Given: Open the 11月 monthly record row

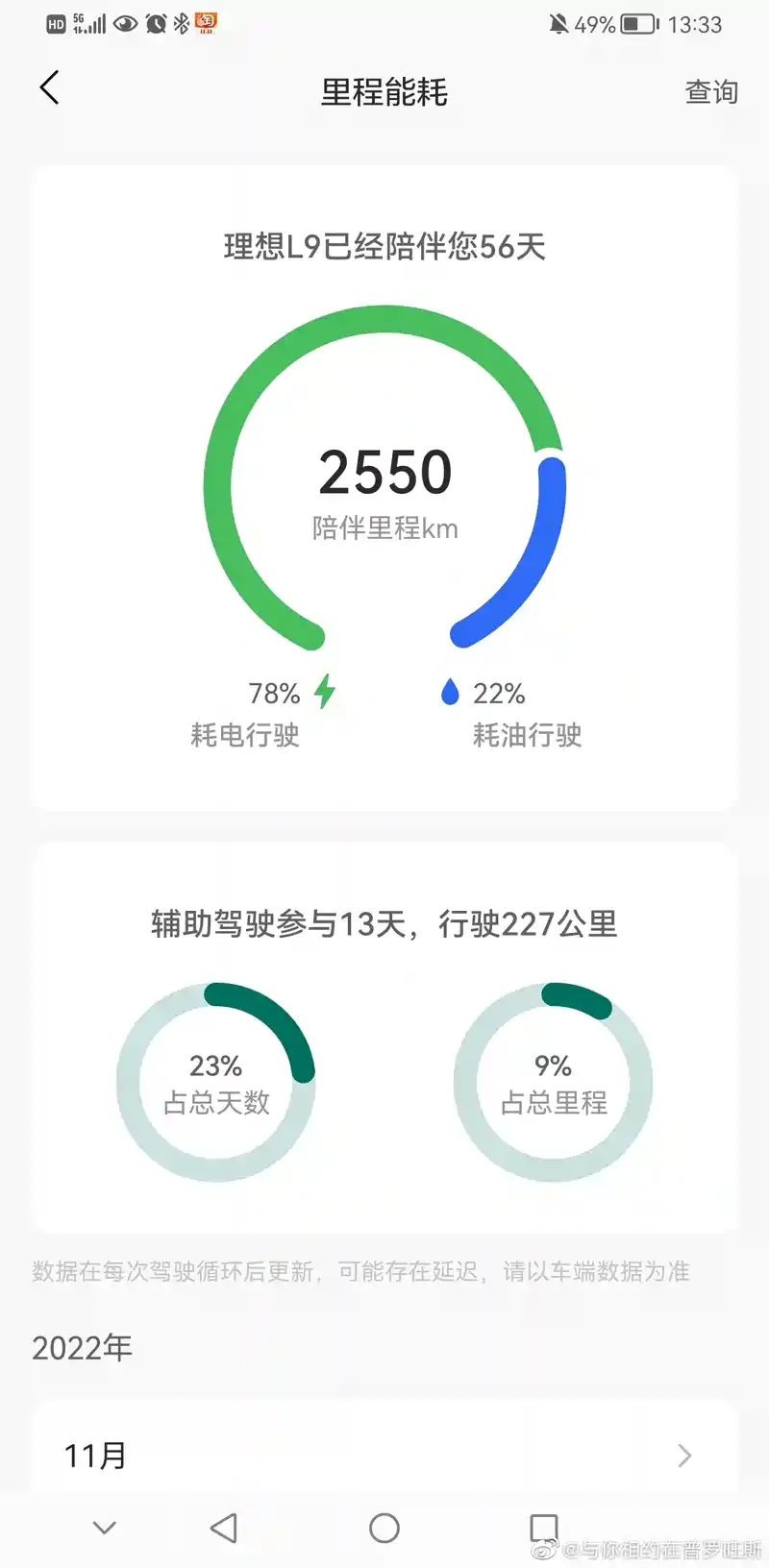Looking at the screenshot, I should (384, 1455).
